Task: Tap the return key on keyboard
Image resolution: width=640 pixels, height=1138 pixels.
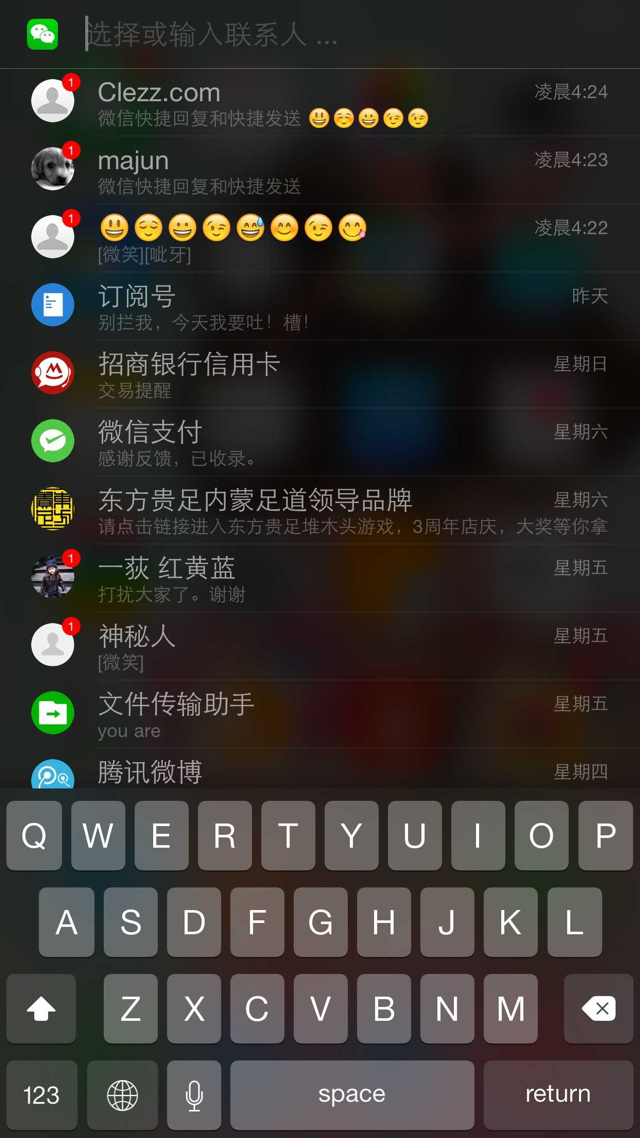Action: pyautogui.click(x=557, y=1095)
